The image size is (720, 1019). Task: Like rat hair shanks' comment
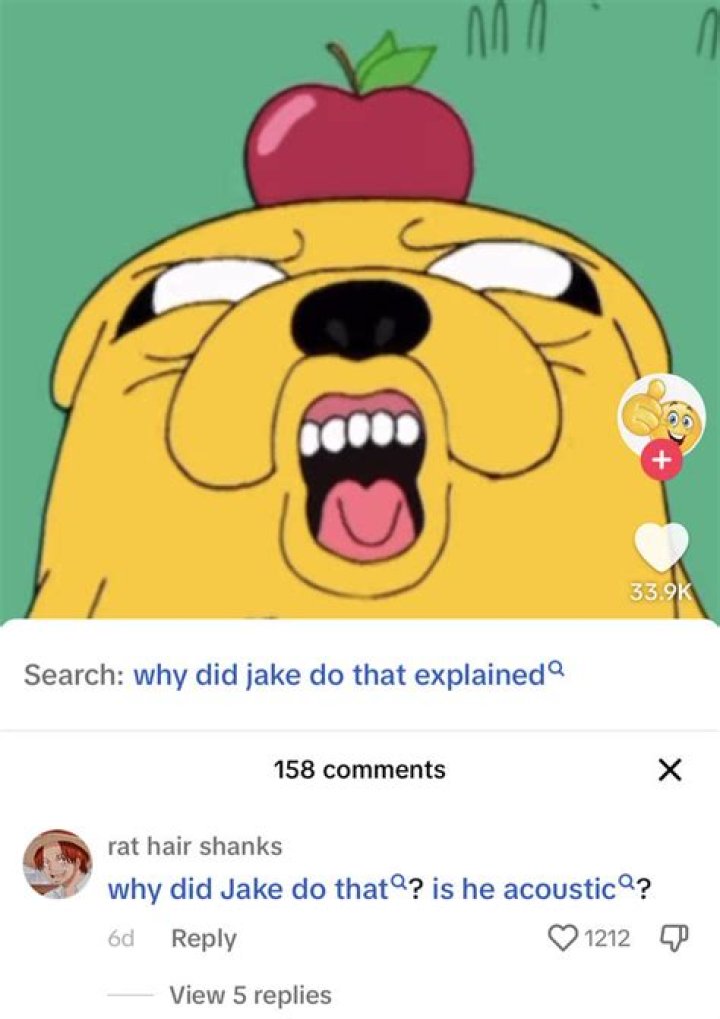point(566,938)
